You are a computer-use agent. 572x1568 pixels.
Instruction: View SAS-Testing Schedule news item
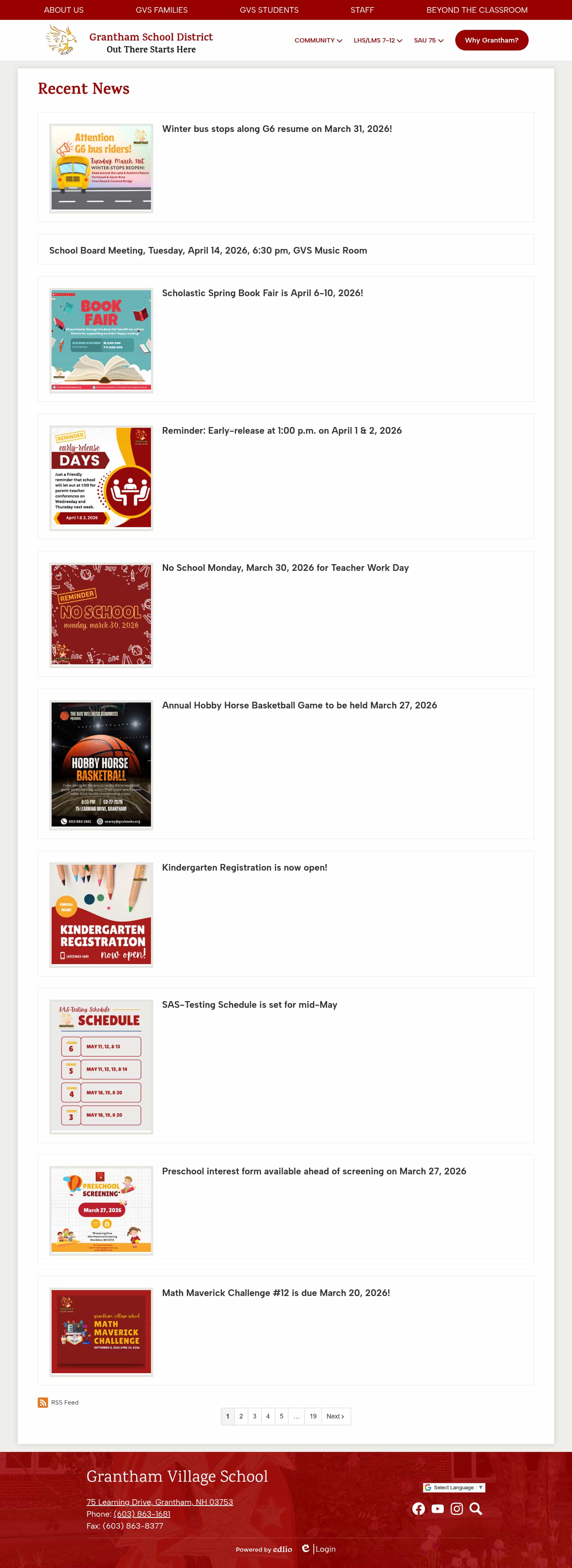pyautogui.click(x=249, y=1004)
